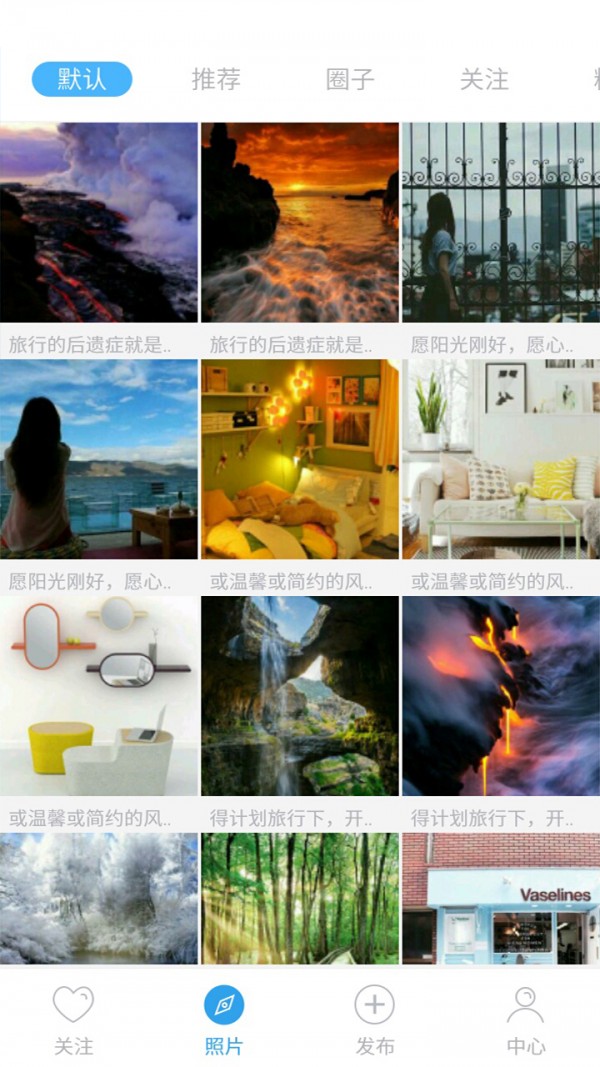The image size is (600, 1067).
Task: Switch to the 推荐 tab
Action: click(x=216, y=79)
